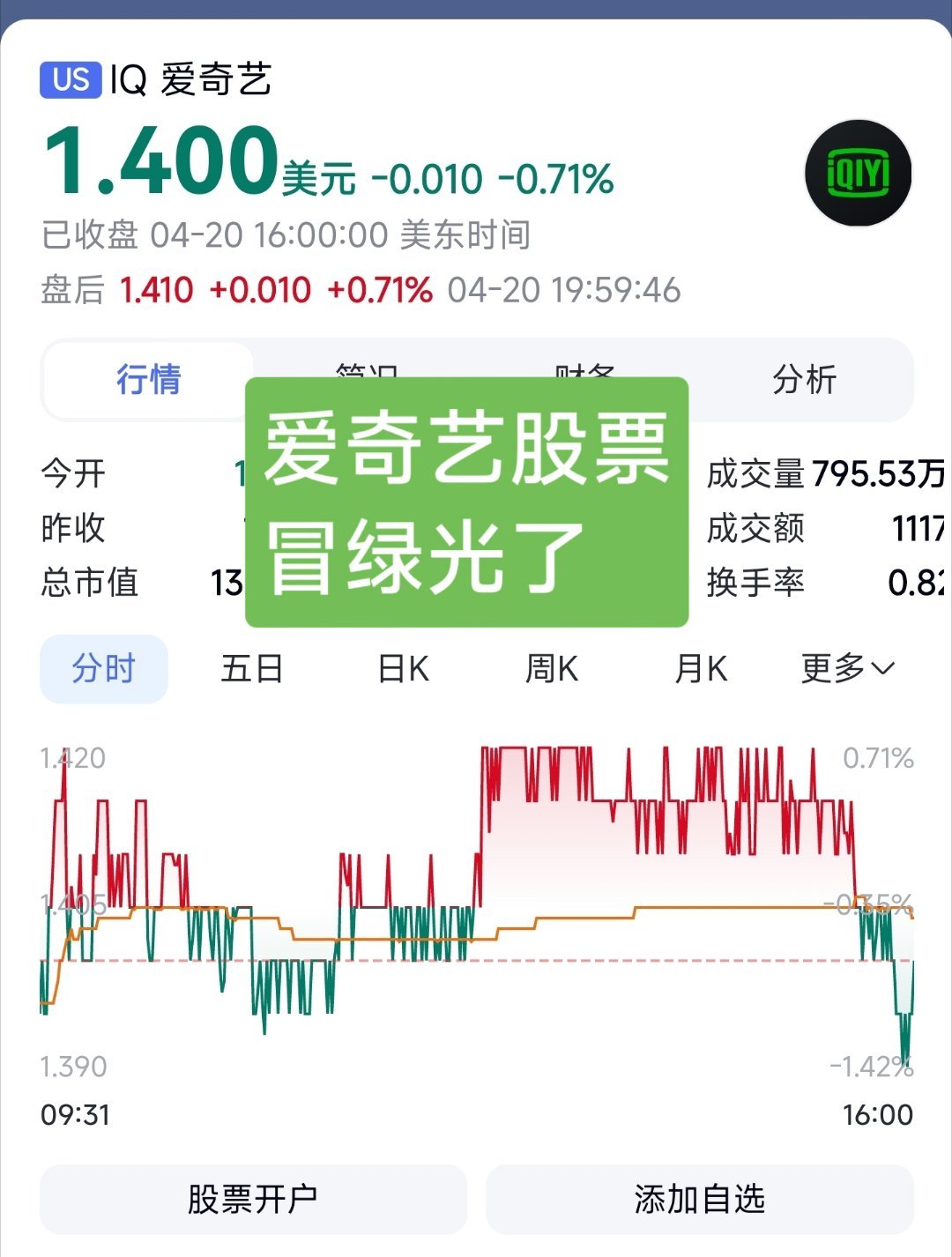This screenshot has width=952, height=1257.
Task: View the 周K chart
Action: tap(550, 669)
